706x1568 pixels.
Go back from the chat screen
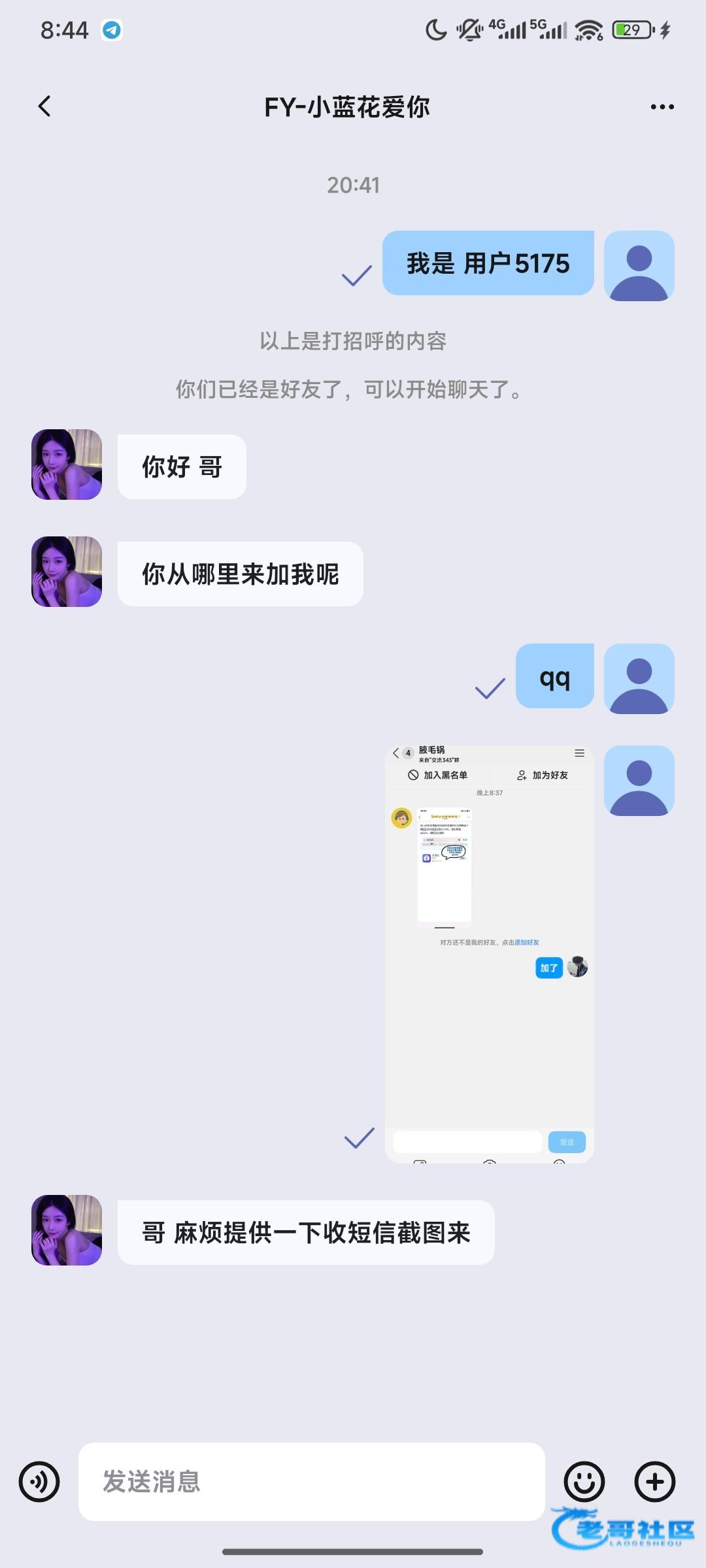[44, 106]
